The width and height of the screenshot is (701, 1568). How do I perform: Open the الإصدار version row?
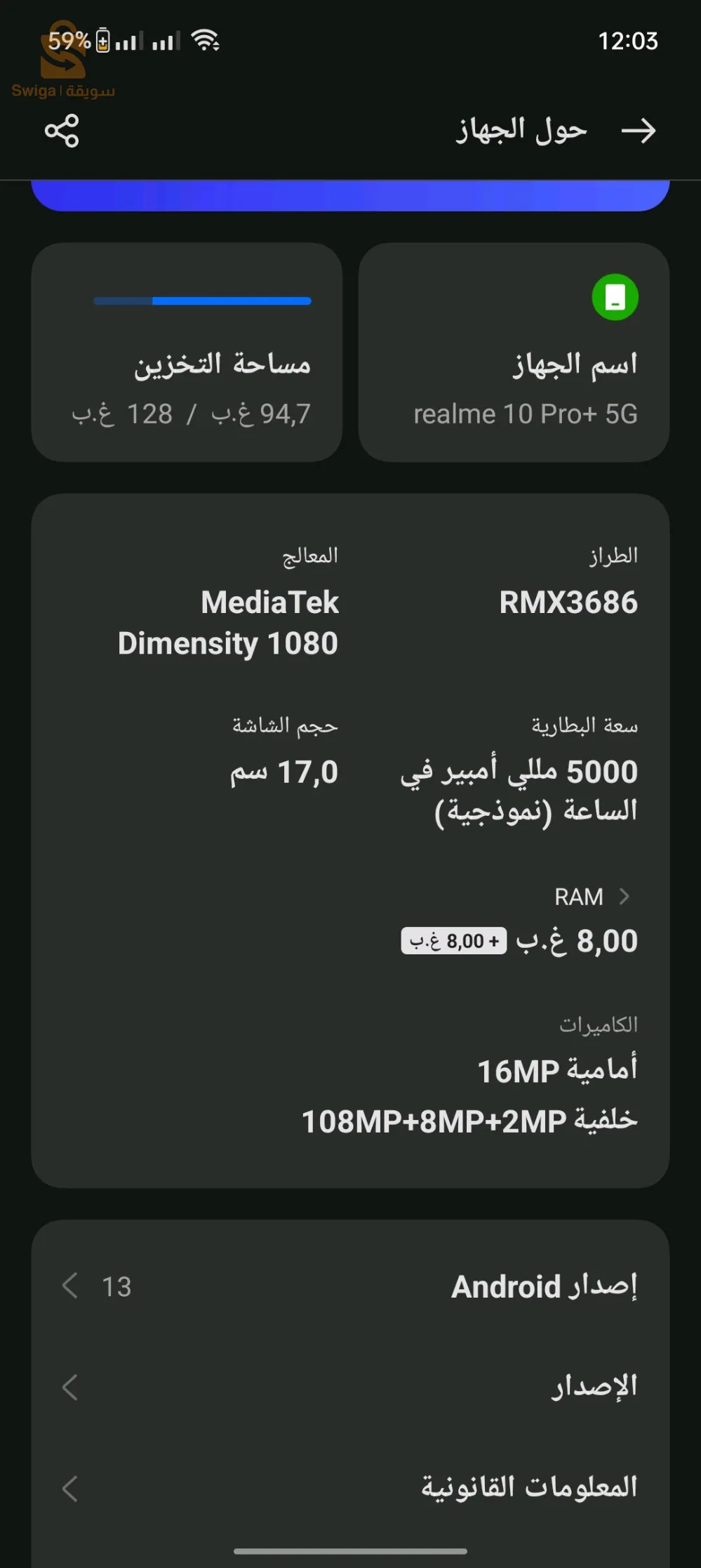350,1387
